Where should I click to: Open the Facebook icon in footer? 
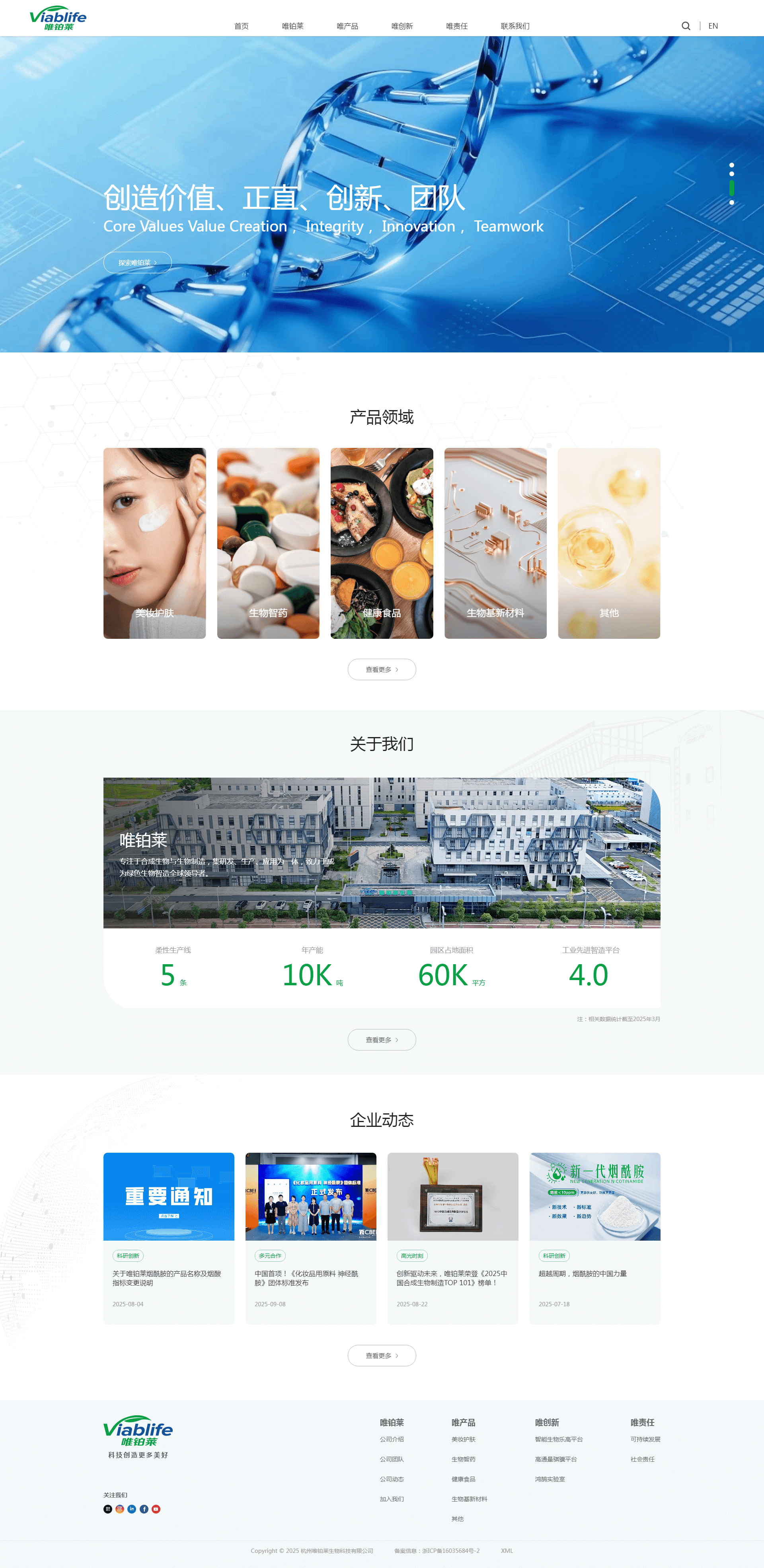click(144, 1509)
